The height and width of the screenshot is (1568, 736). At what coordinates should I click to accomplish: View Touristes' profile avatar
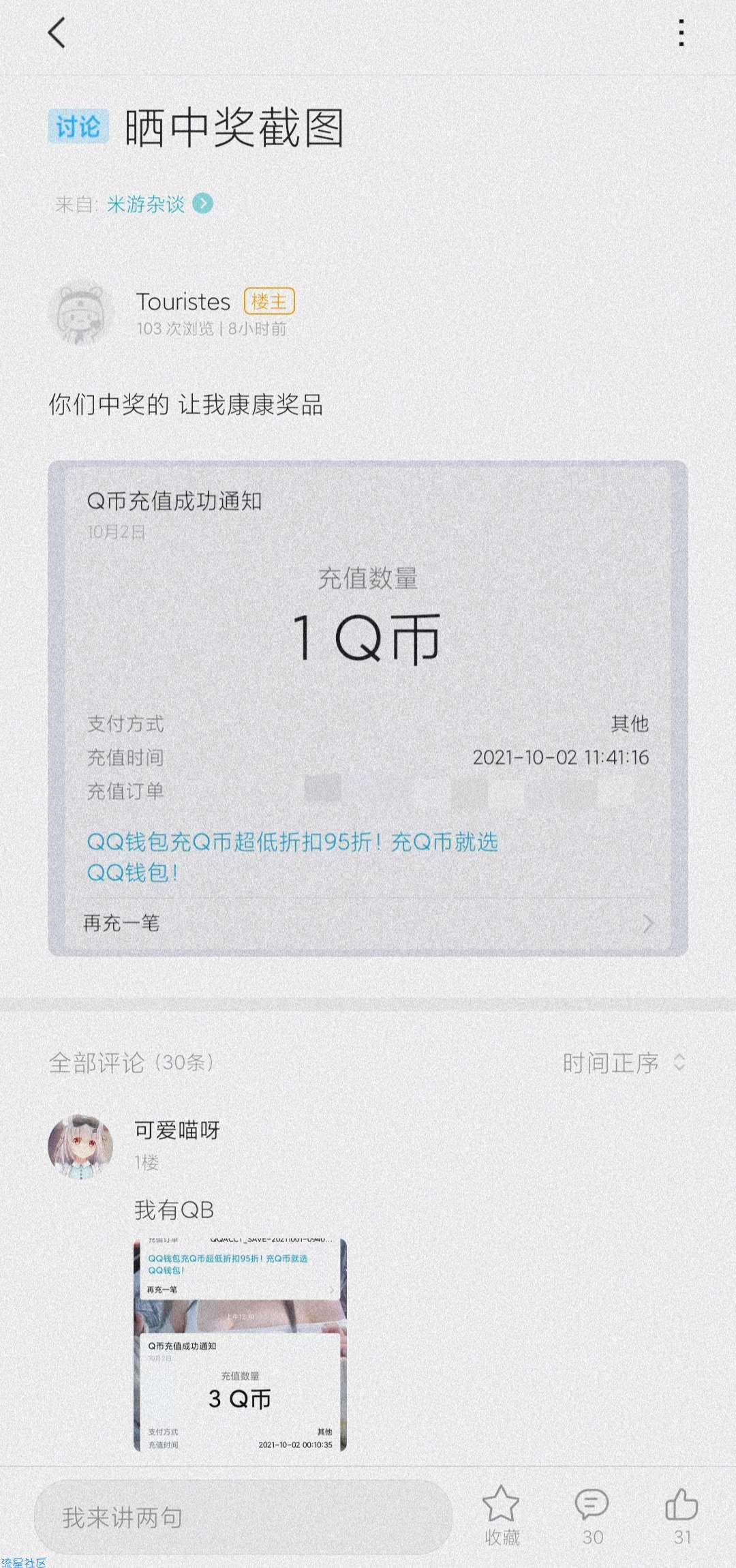[x=82, y=312]
